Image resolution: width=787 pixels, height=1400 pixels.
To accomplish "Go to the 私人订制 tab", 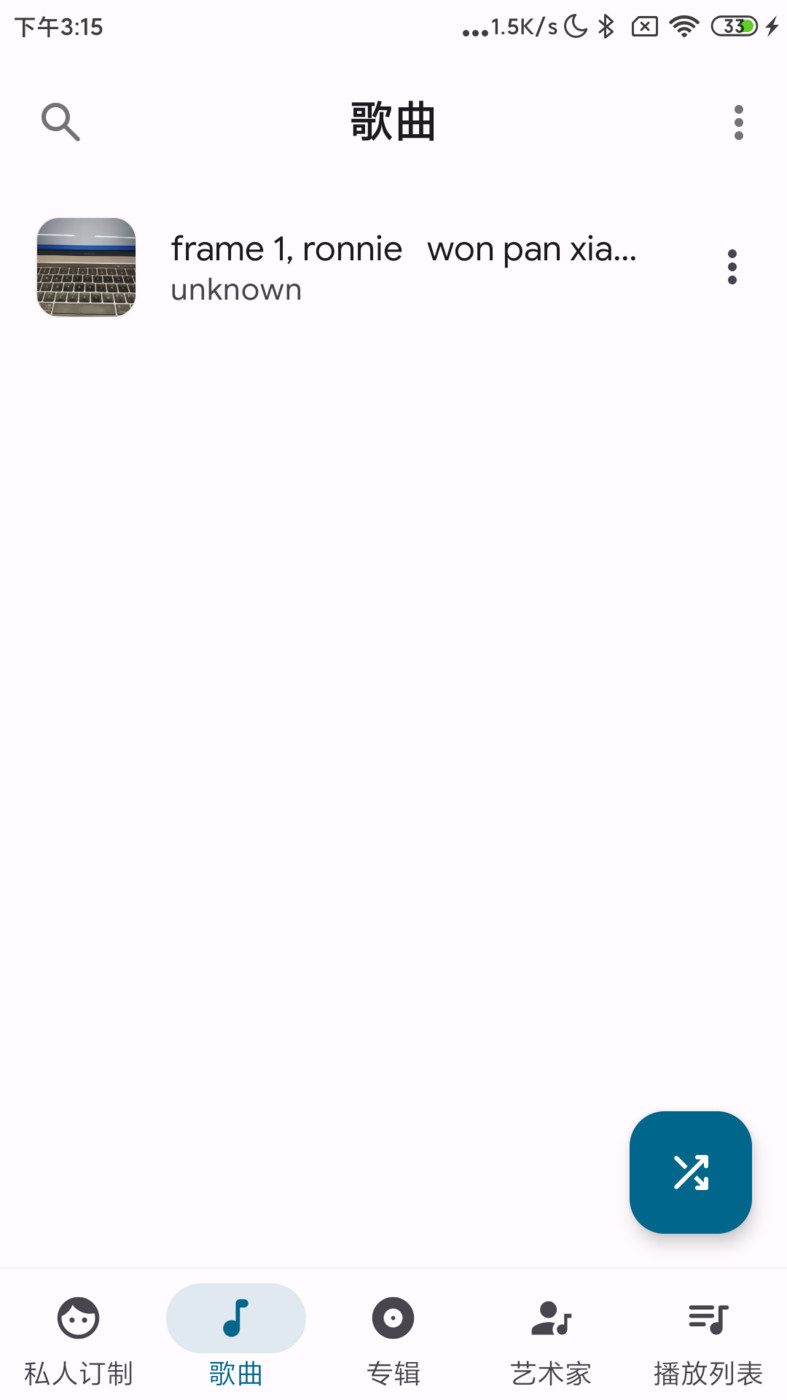I will [x=78, y=1340].
